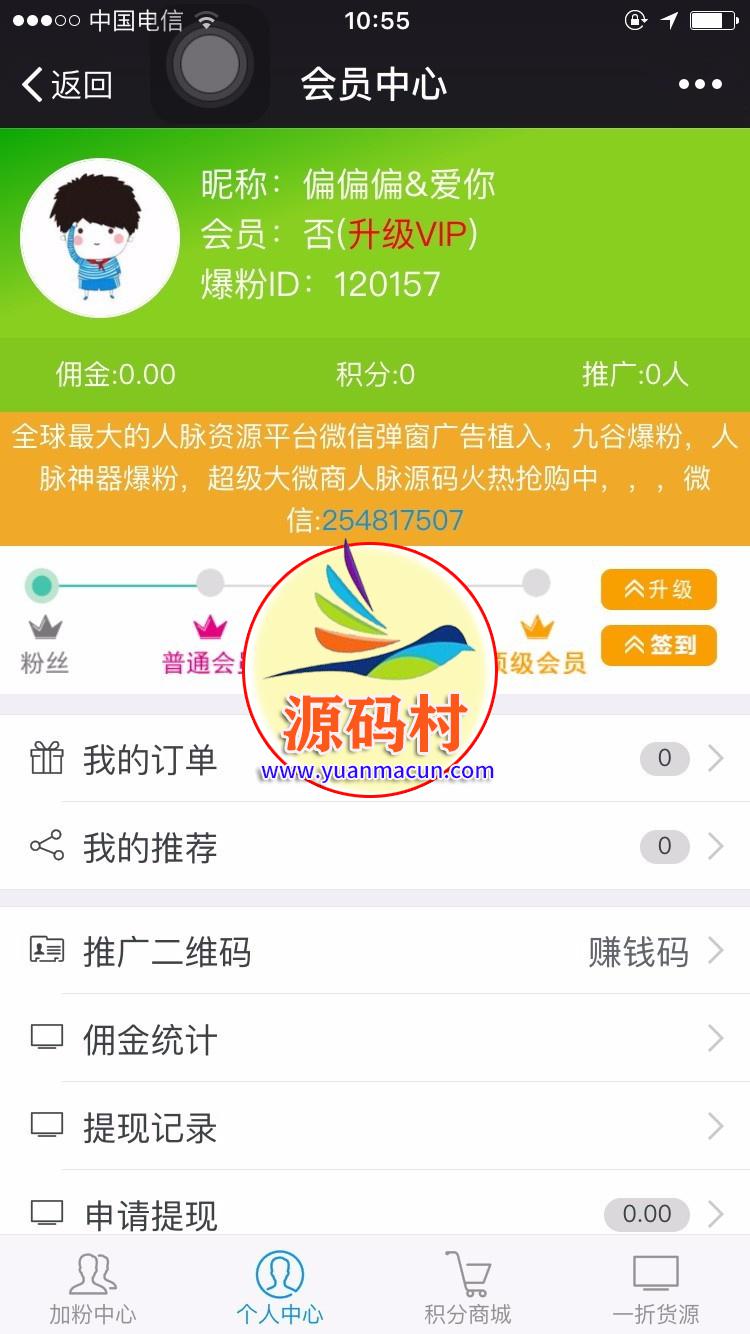View 佣金统计 commission statistics

click(375, 1040)
